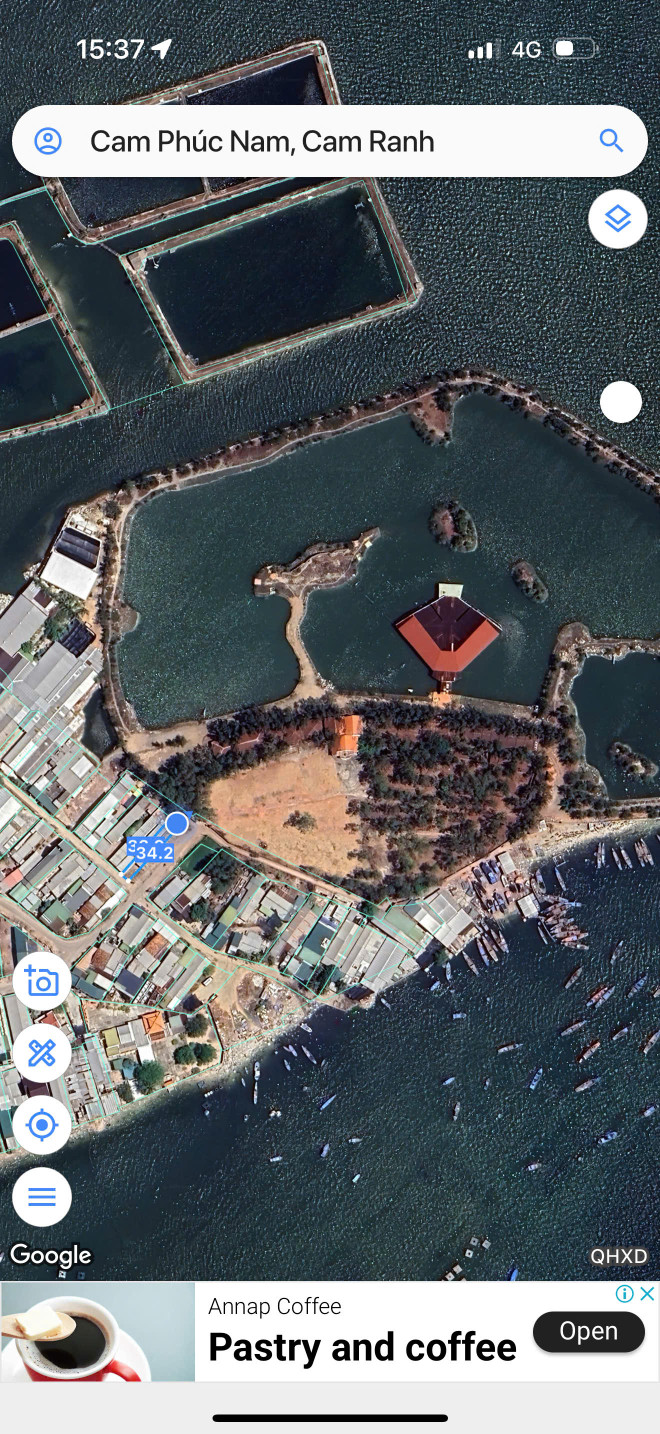This screenshot has height=1434, width=660.
Task: Open the hamburger menu button
Action: (x=42, y=1197)
